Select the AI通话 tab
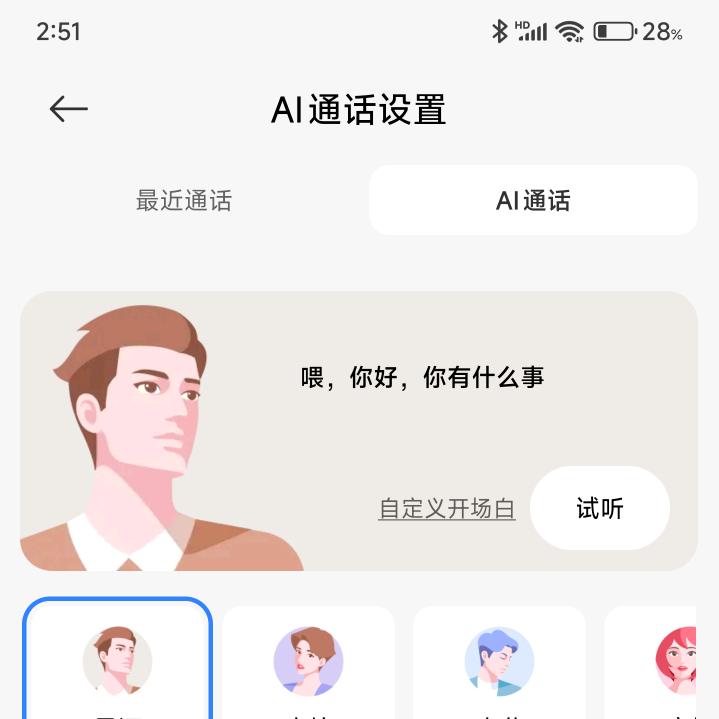Image resolution: width=719 pixels, height=719 pixels. click(x=533, y=201)
